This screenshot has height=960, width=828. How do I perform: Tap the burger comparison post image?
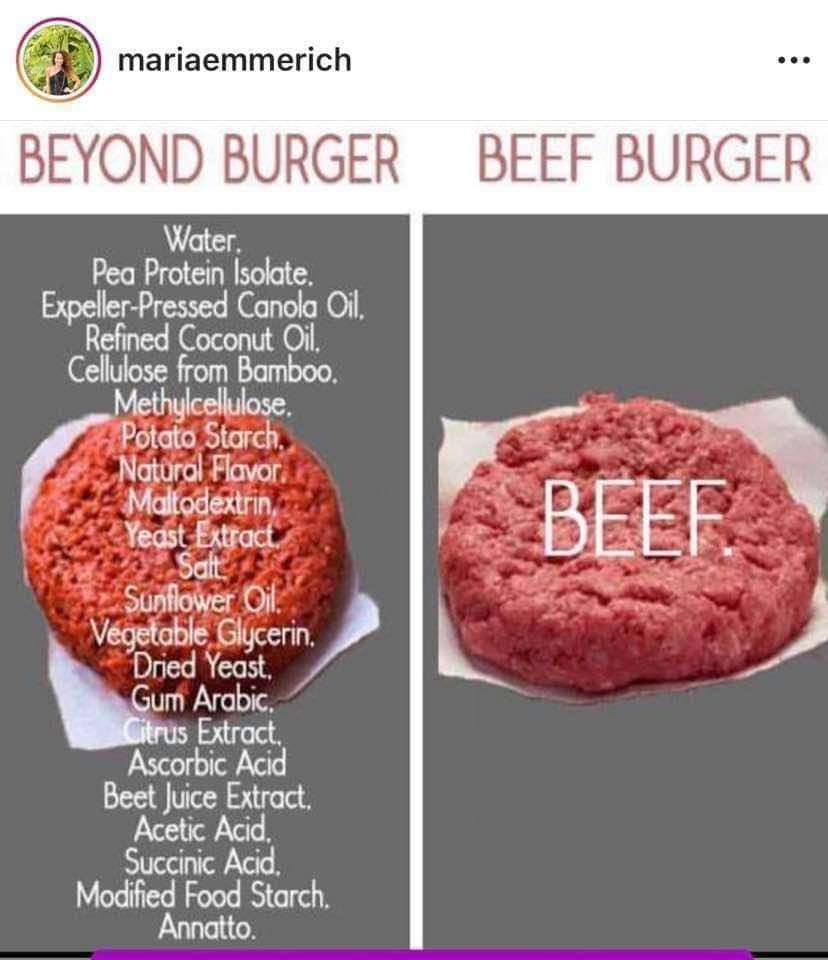(414, 540)
